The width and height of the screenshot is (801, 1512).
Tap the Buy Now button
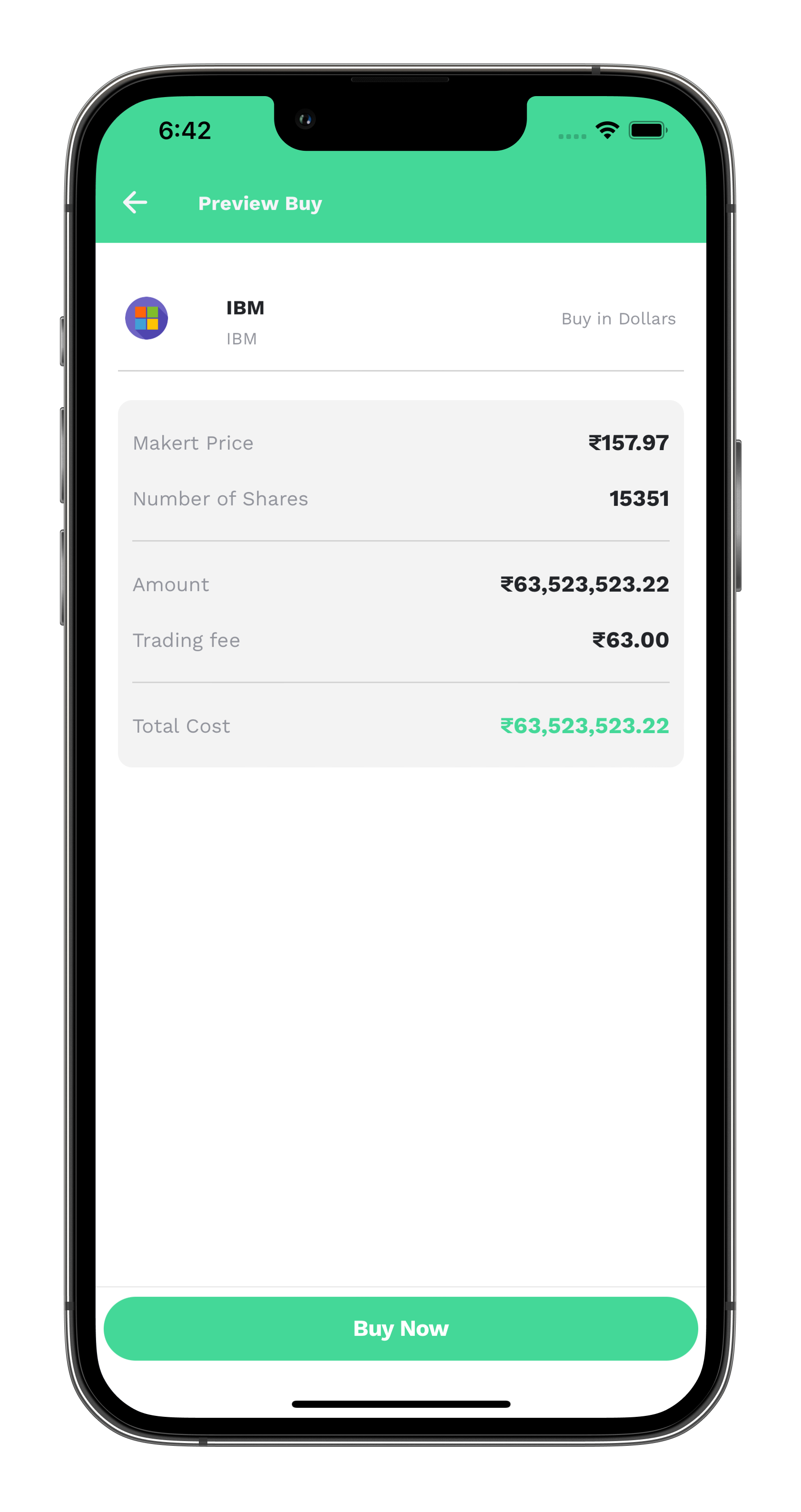(x=400, y=1328)
